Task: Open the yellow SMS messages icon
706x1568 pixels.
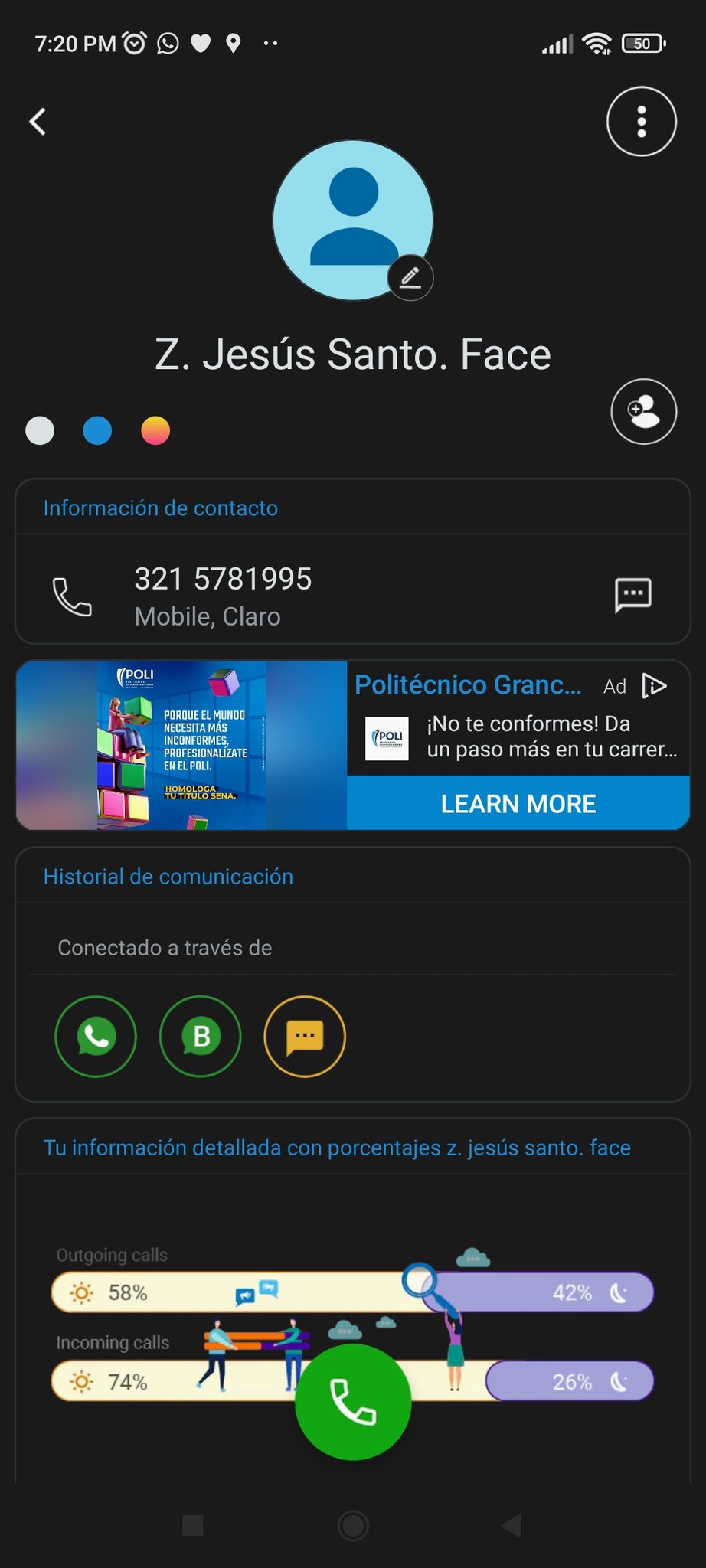Action: [305, 1036]
